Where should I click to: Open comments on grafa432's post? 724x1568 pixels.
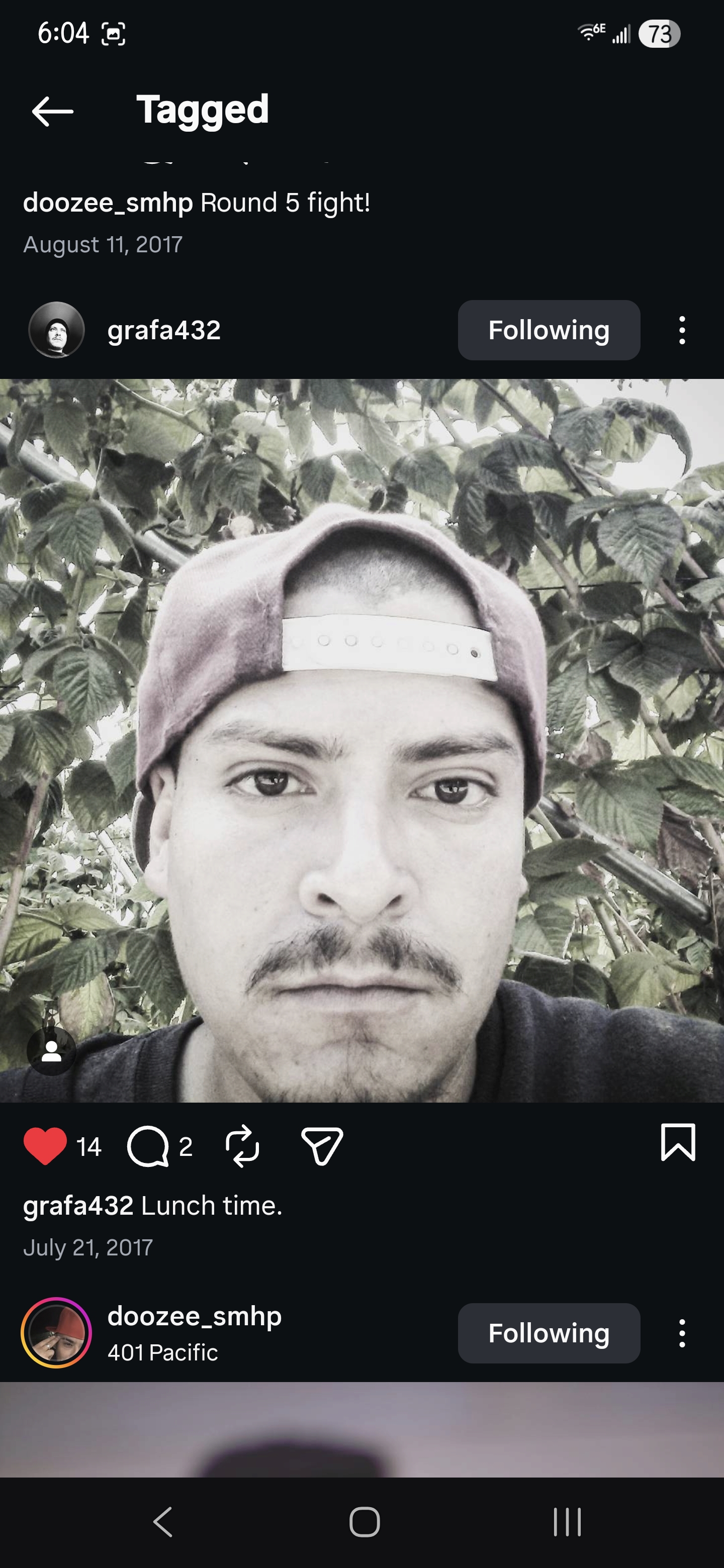coord(148,1146)
